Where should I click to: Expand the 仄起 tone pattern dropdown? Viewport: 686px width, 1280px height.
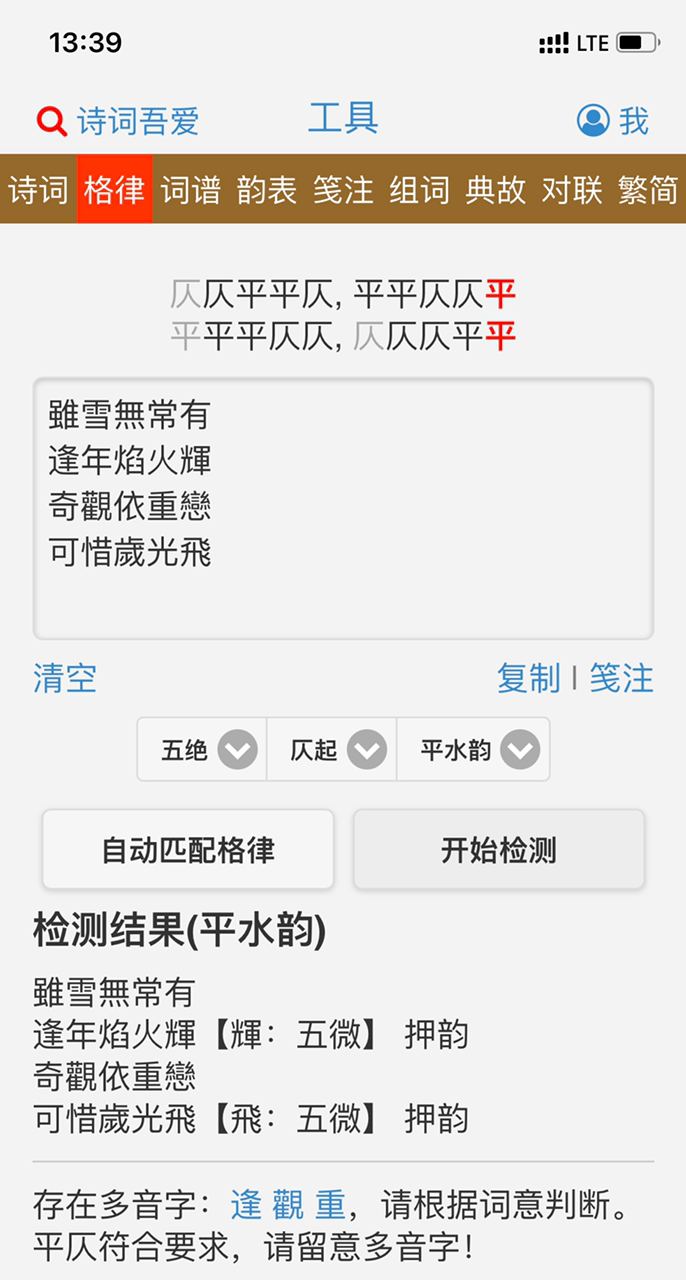[332, 749]
